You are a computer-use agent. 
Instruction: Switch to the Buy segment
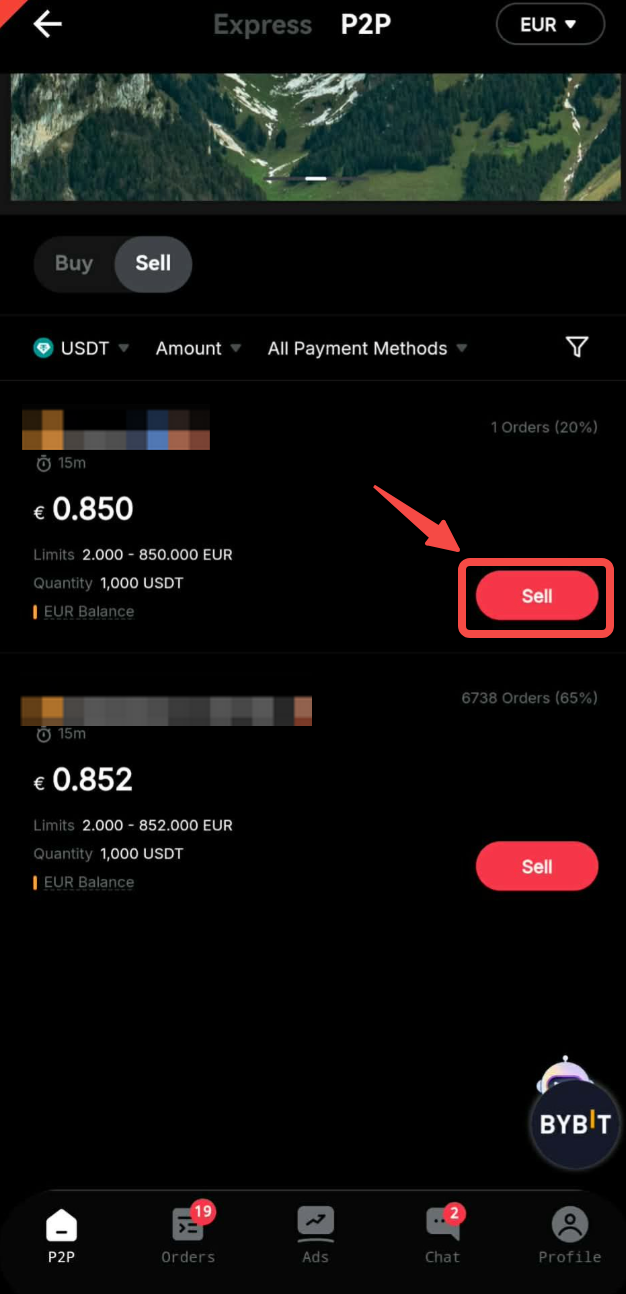click(74, 264)
